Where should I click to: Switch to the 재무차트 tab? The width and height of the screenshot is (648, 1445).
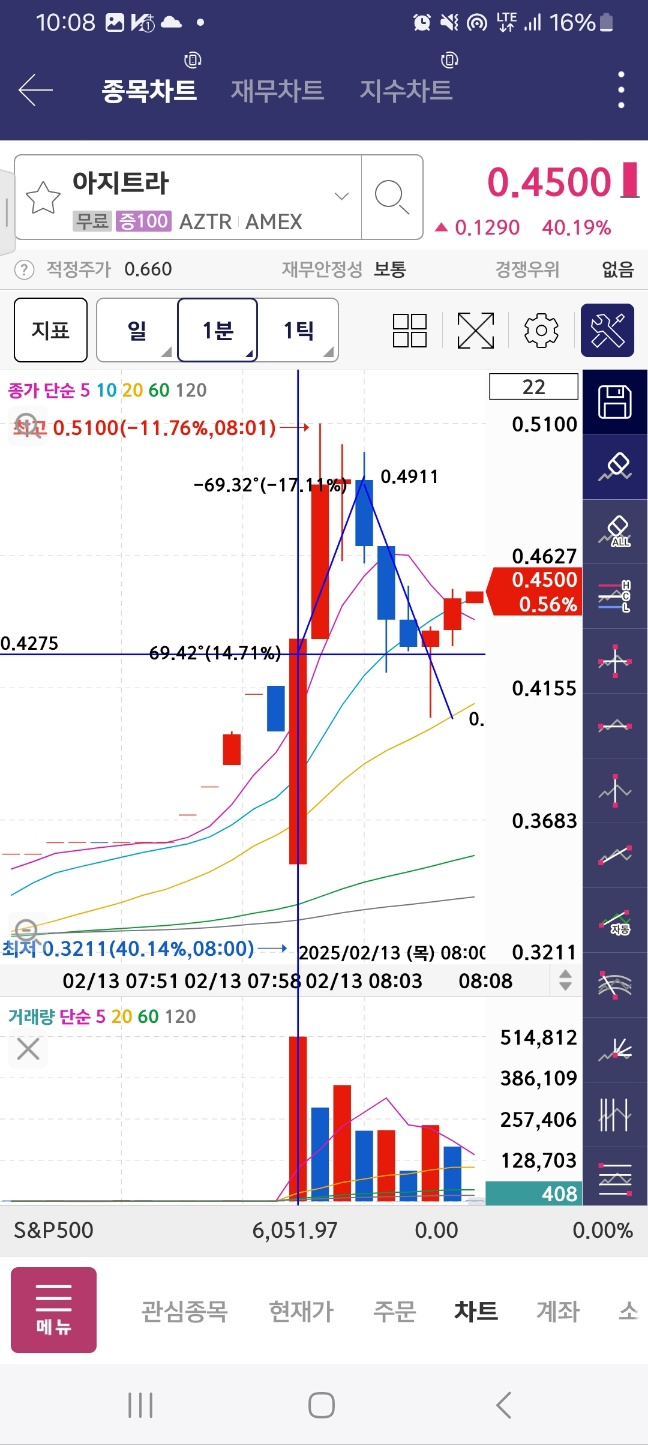click(x=277, y=91)
